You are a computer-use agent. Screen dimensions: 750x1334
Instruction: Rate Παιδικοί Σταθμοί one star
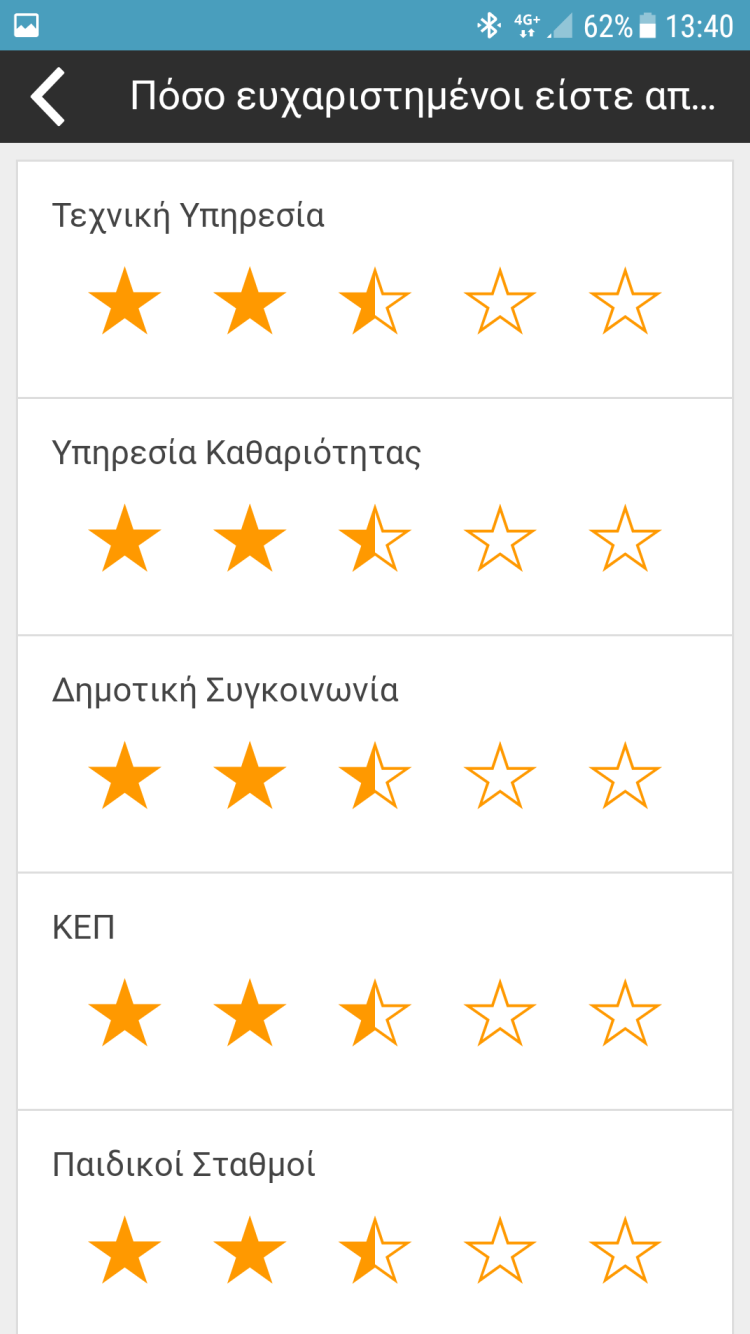(x=125, y=1249)
